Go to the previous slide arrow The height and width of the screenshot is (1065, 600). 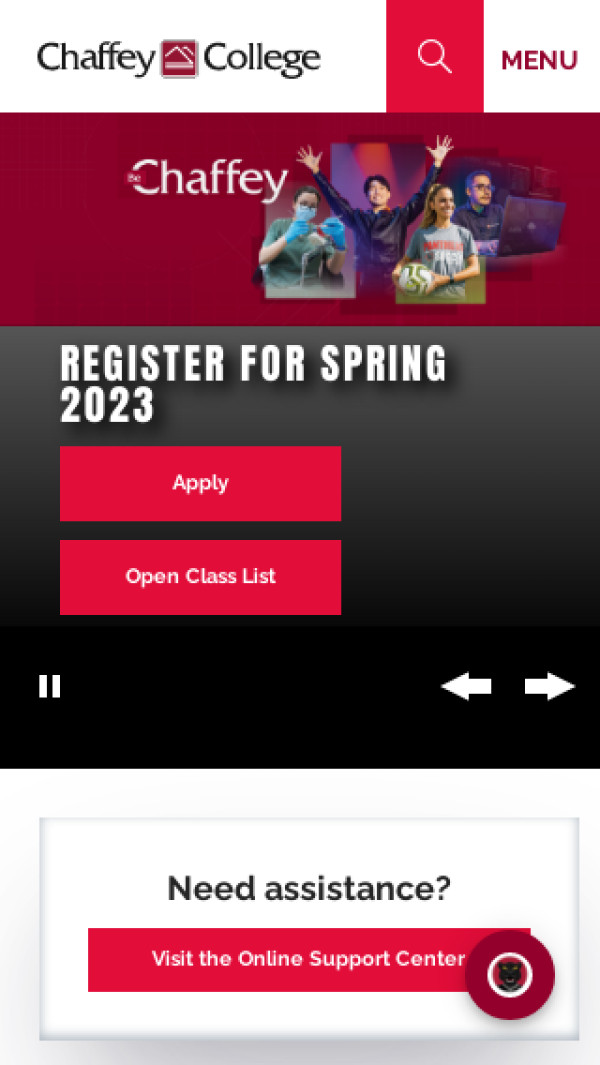466,686
